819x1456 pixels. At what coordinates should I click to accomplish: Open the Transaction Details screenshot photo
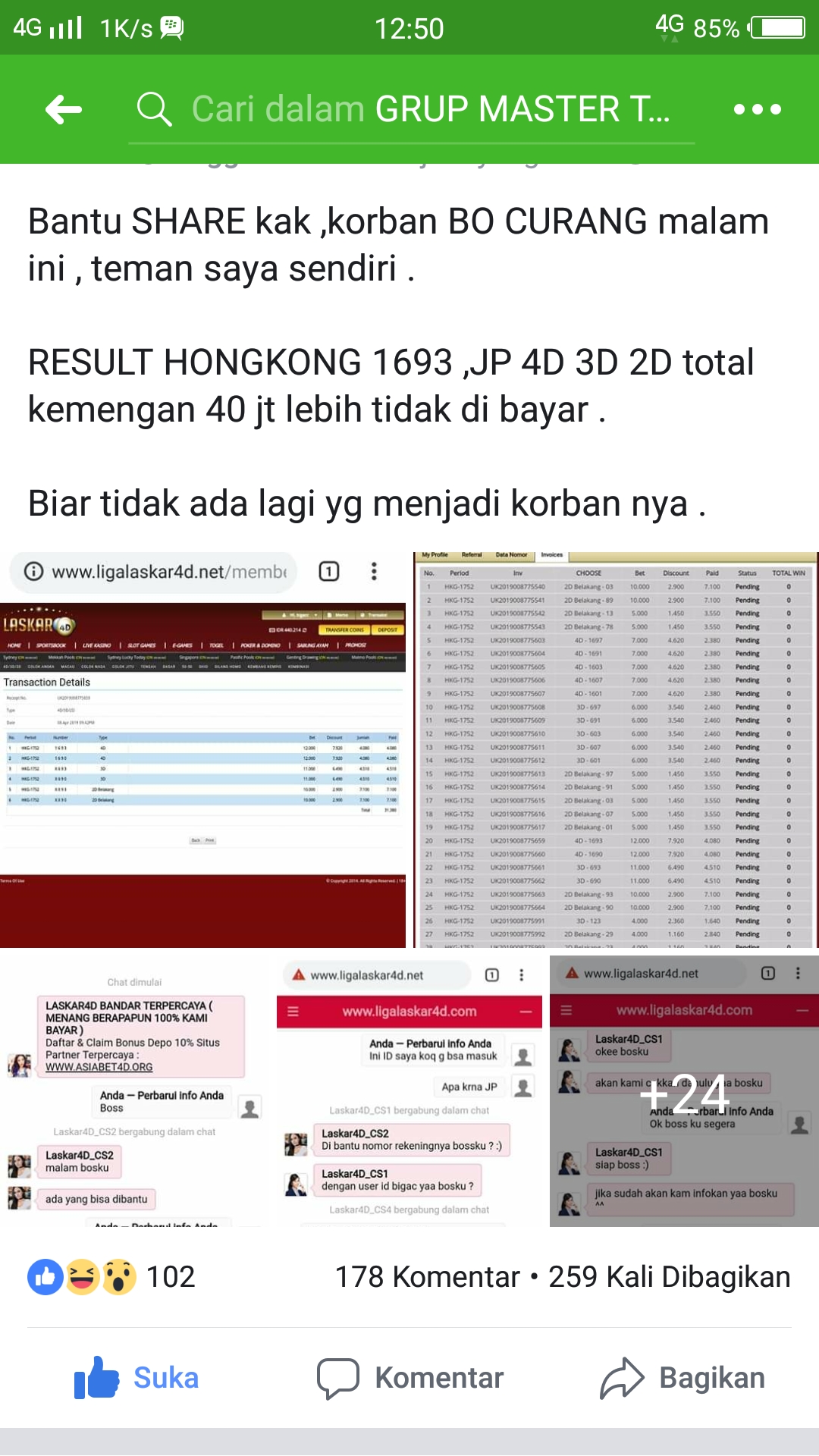tap(203, 751)
